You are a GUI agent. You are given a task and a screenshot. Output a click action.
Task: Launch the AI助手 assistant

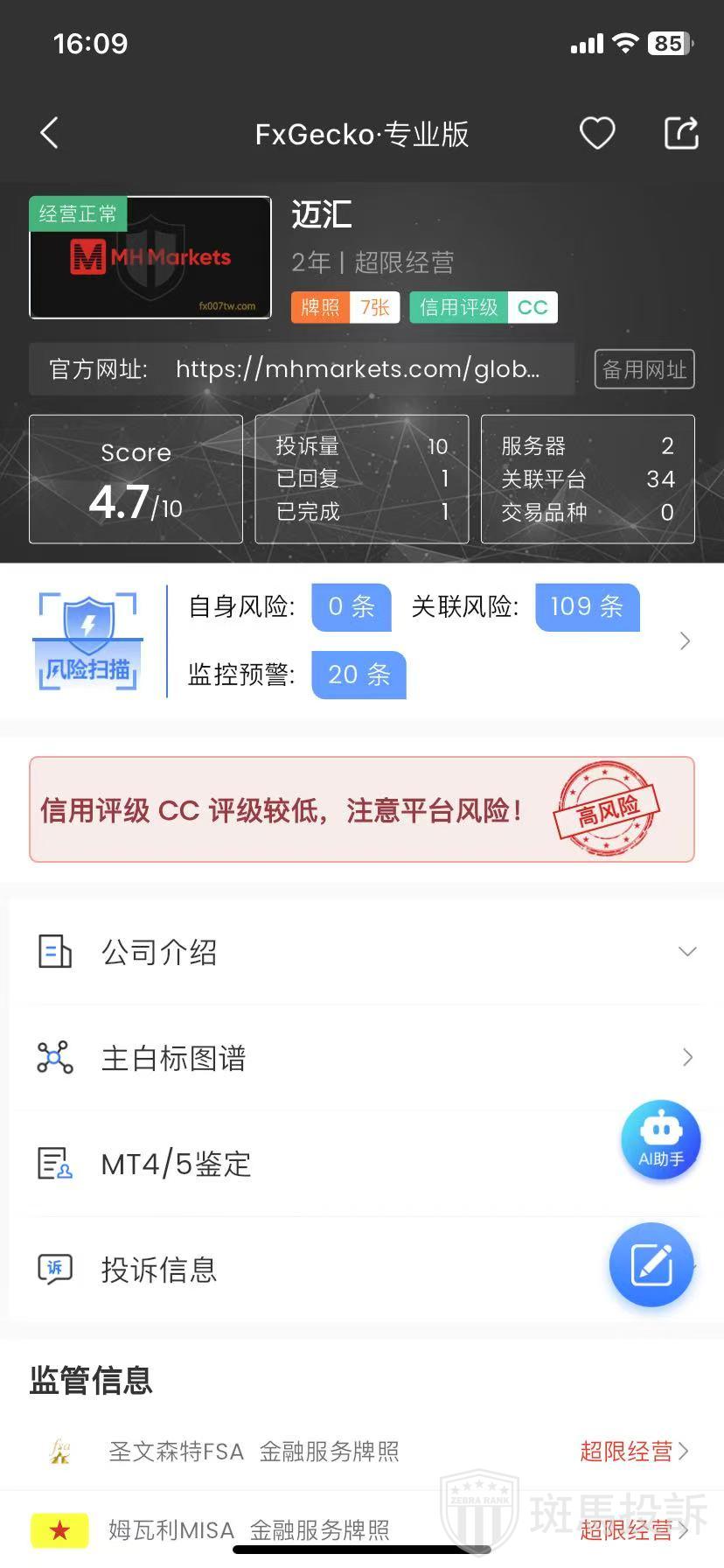click(661, 1139)
